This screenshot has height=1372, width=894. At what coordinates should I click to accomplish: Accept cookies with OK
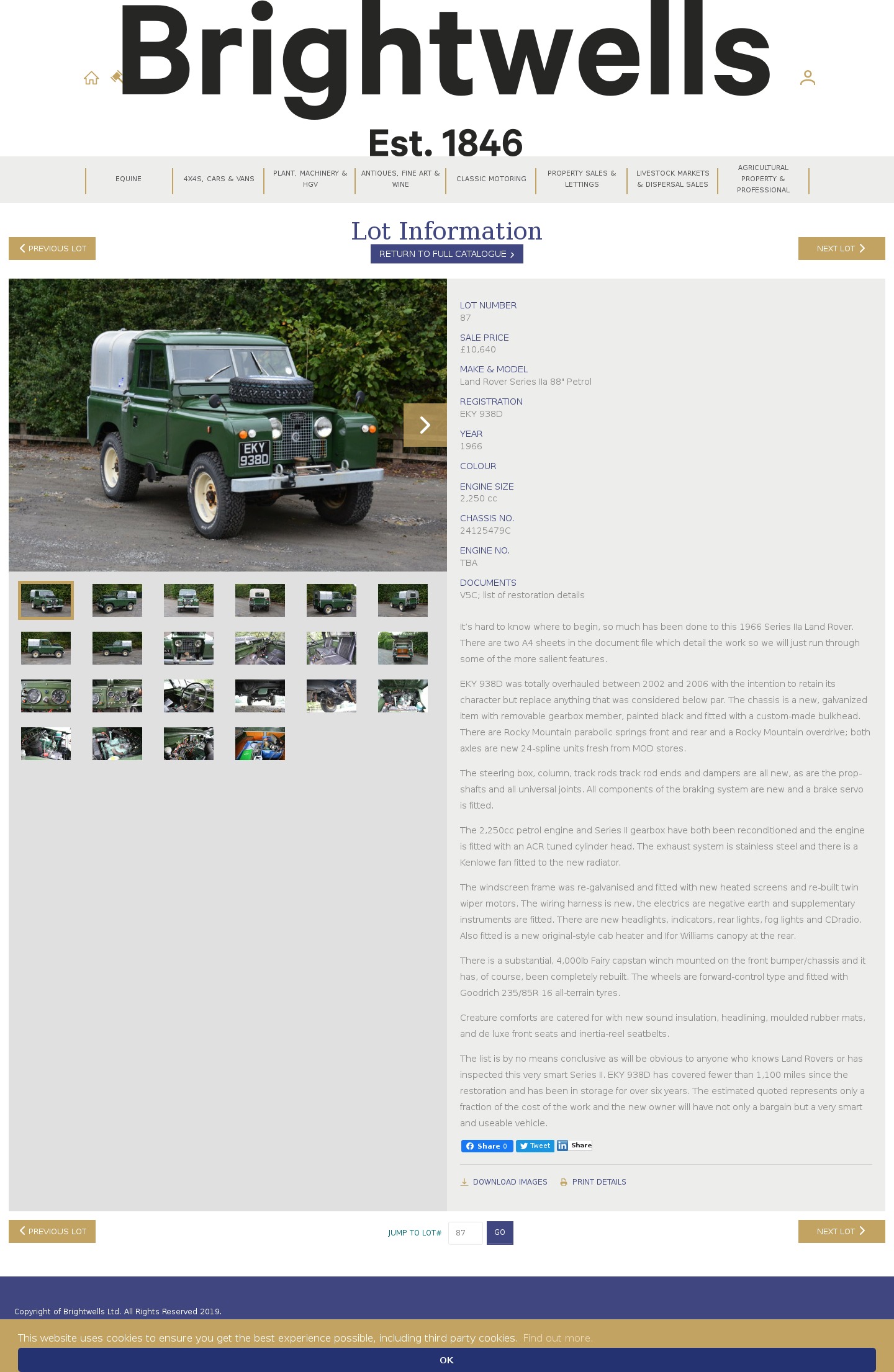click(x=446, y=1360)
